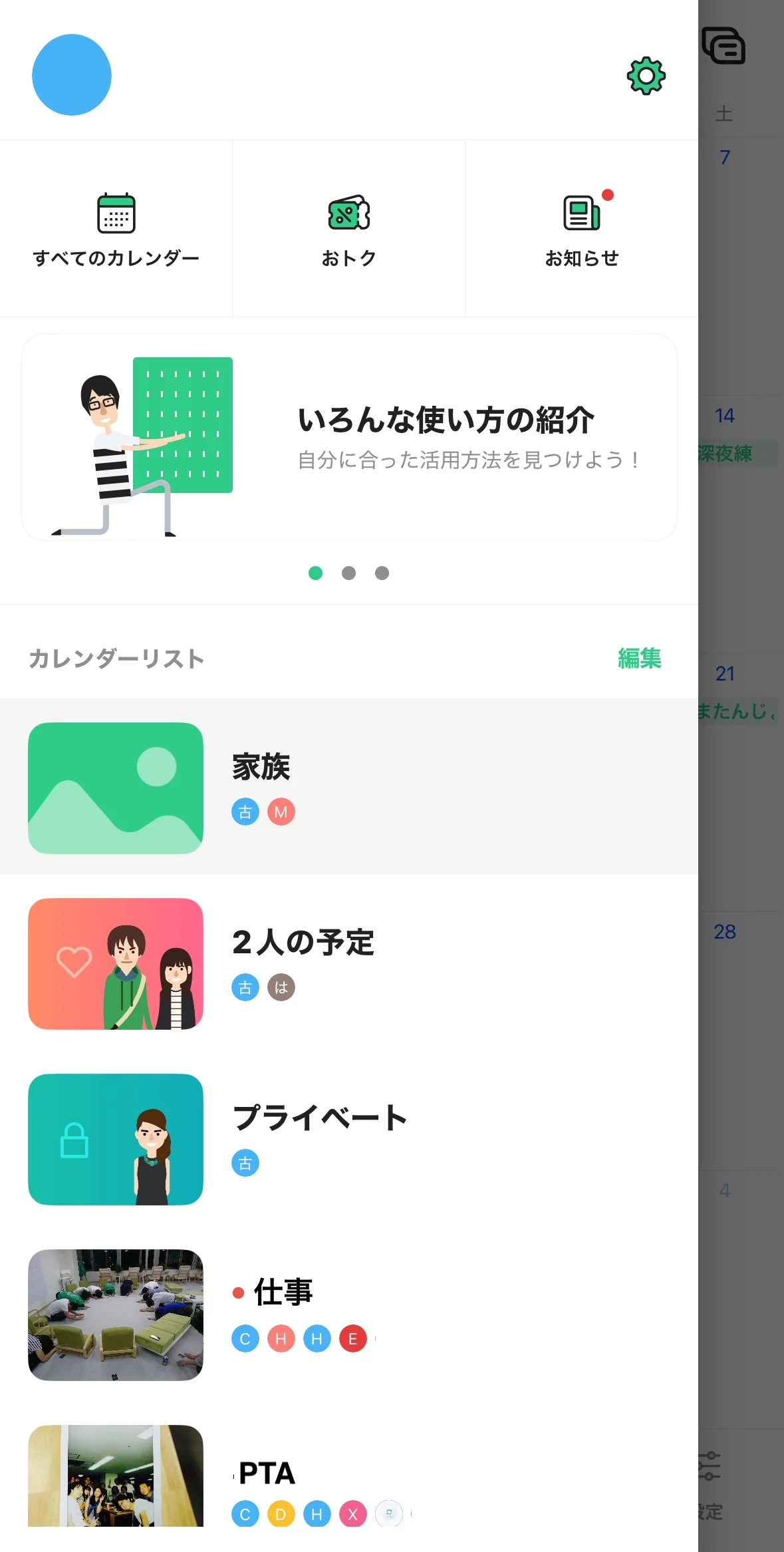Viewport: 784px width, 1552px height.
Task: View お知らせ notifications
Action: click(x=582, y=229)
